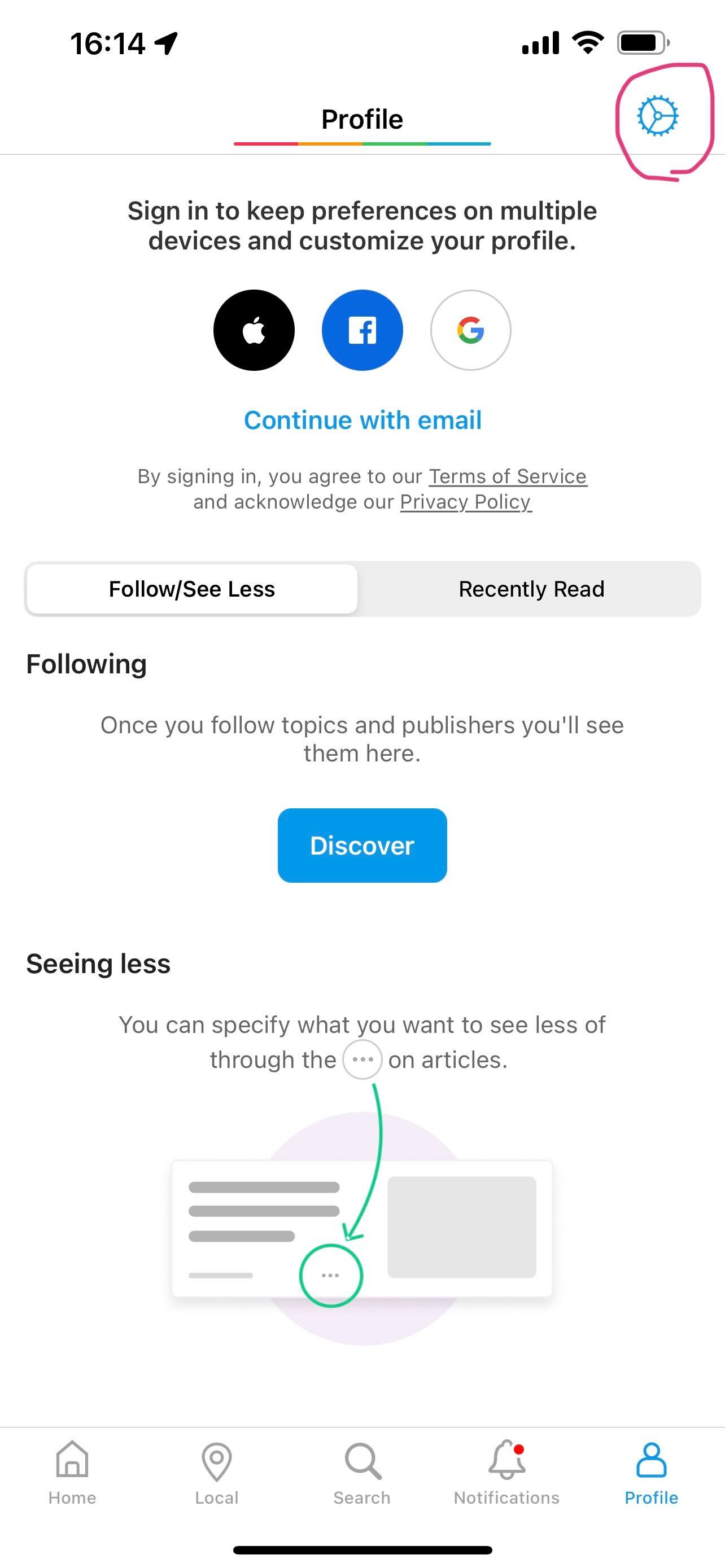Go to the Home tab

[72, 1473]
